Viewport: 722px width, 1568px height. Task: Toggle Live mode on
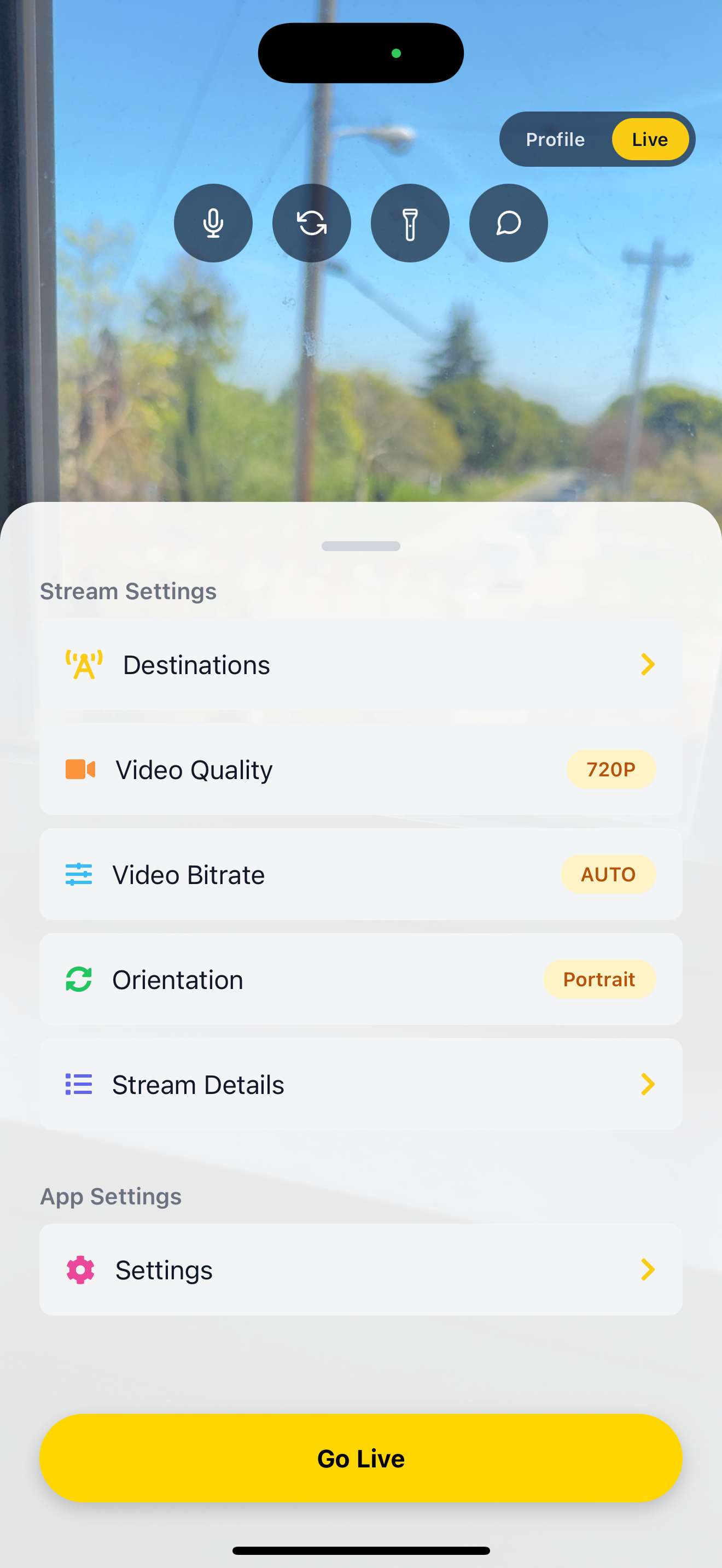tap(650, 139)
